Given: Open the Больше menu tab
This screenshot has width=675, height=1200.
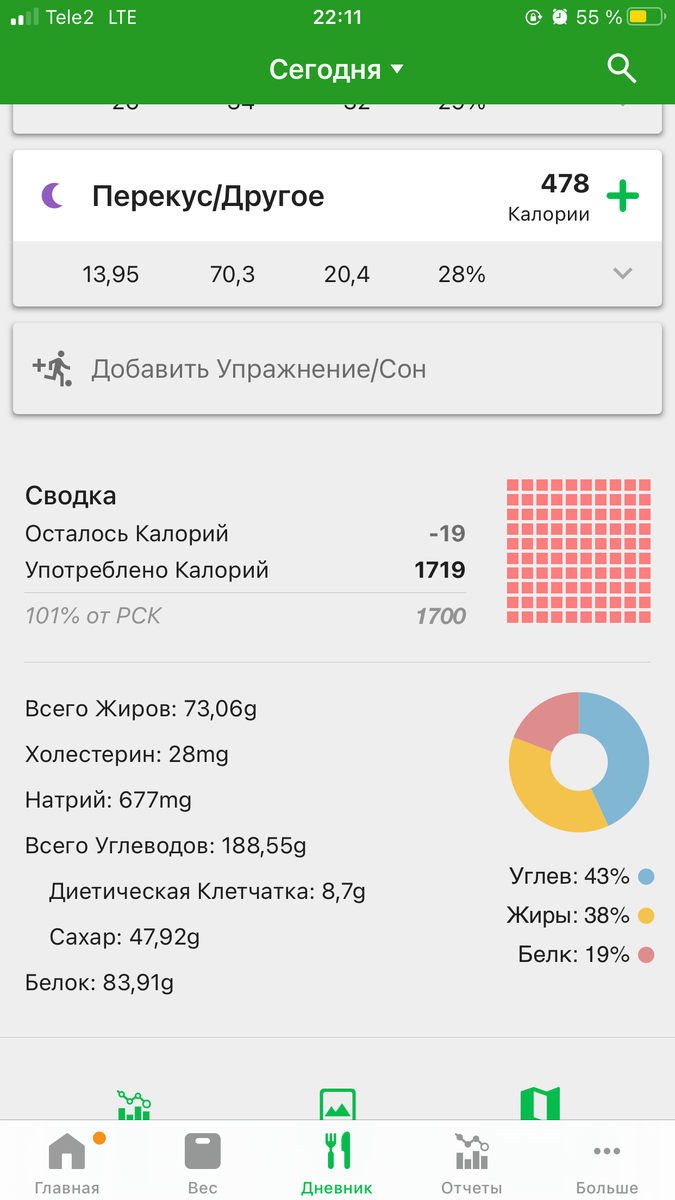Looking at the screenshot, I should pyautogui.click(x=606, y=1162).
